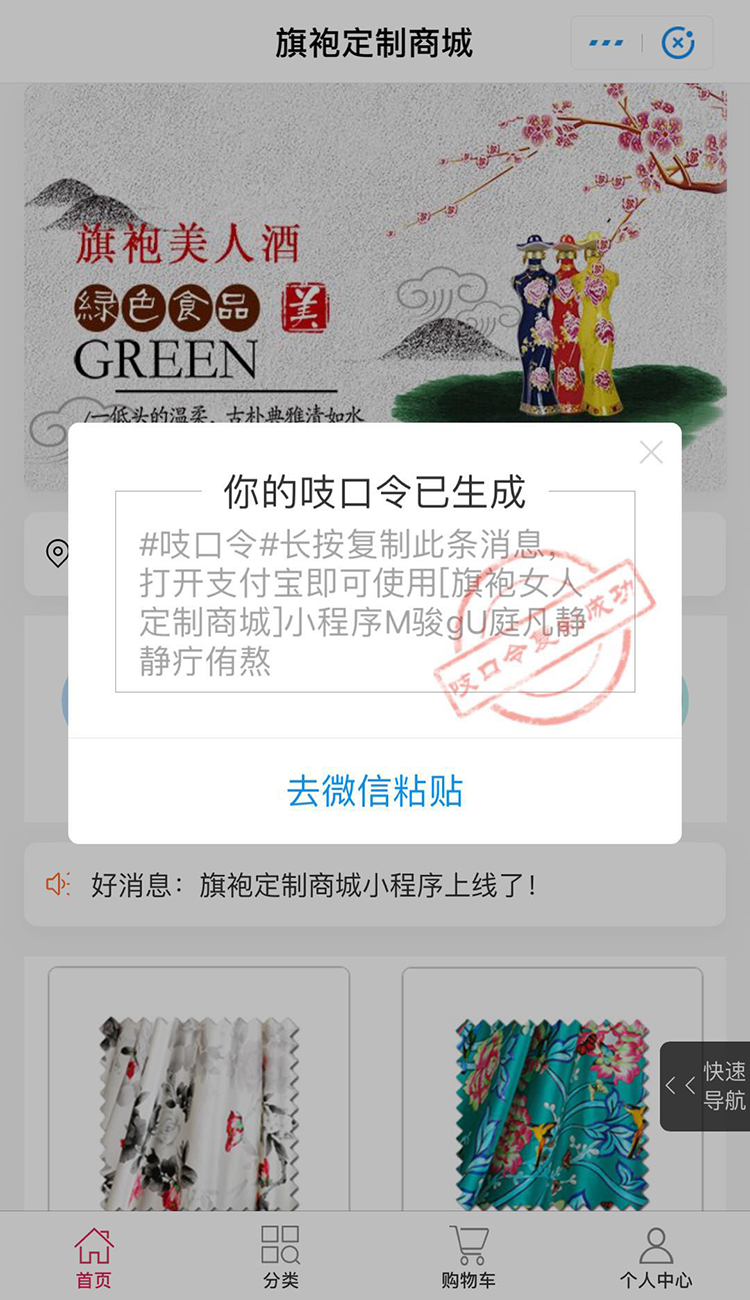Open the mini program more options menu
This screenshot has height=1300, width=750.
pos(606,43)
